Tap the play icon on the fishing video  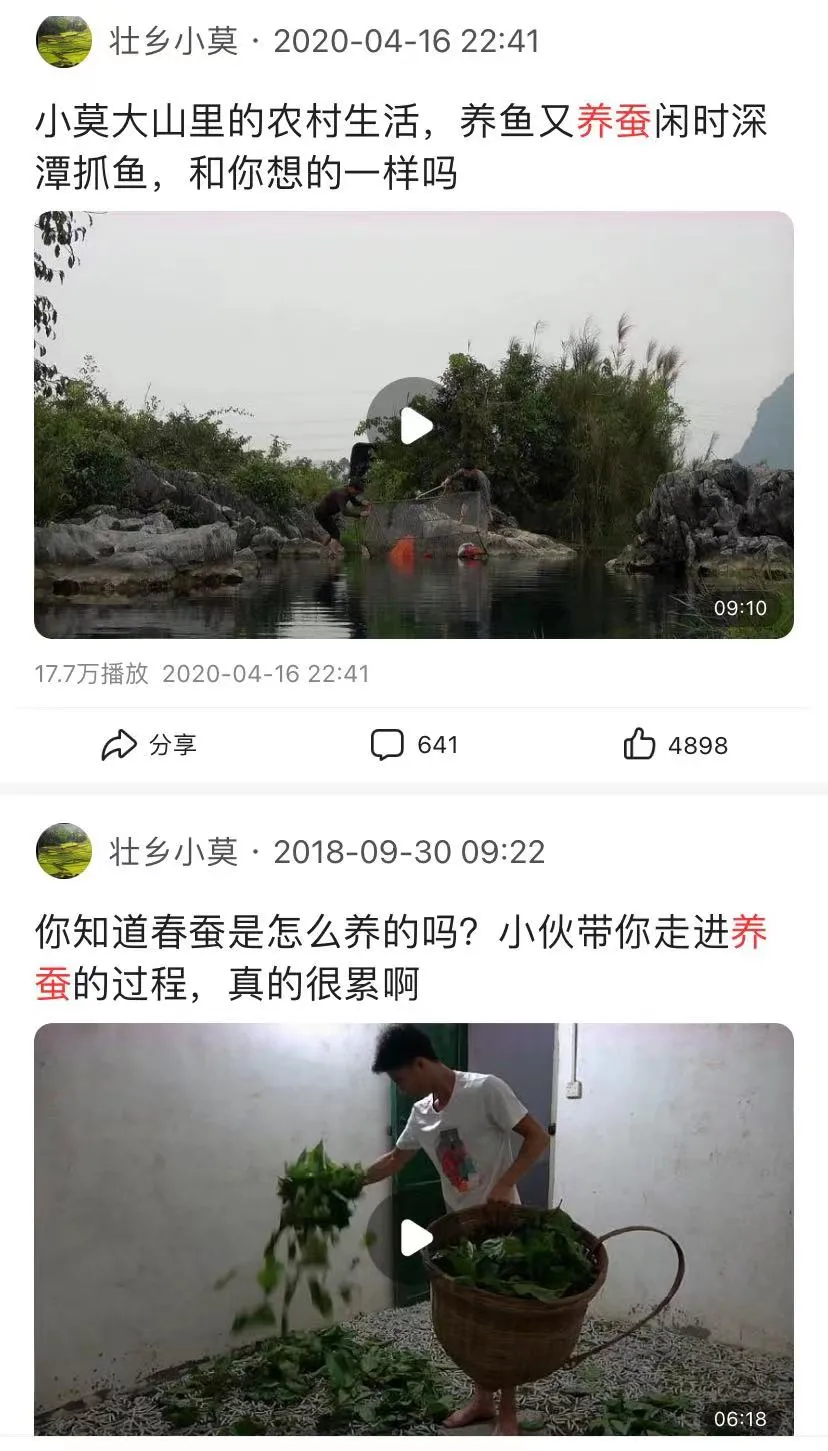pyautogui.click(x=414, y=424)
